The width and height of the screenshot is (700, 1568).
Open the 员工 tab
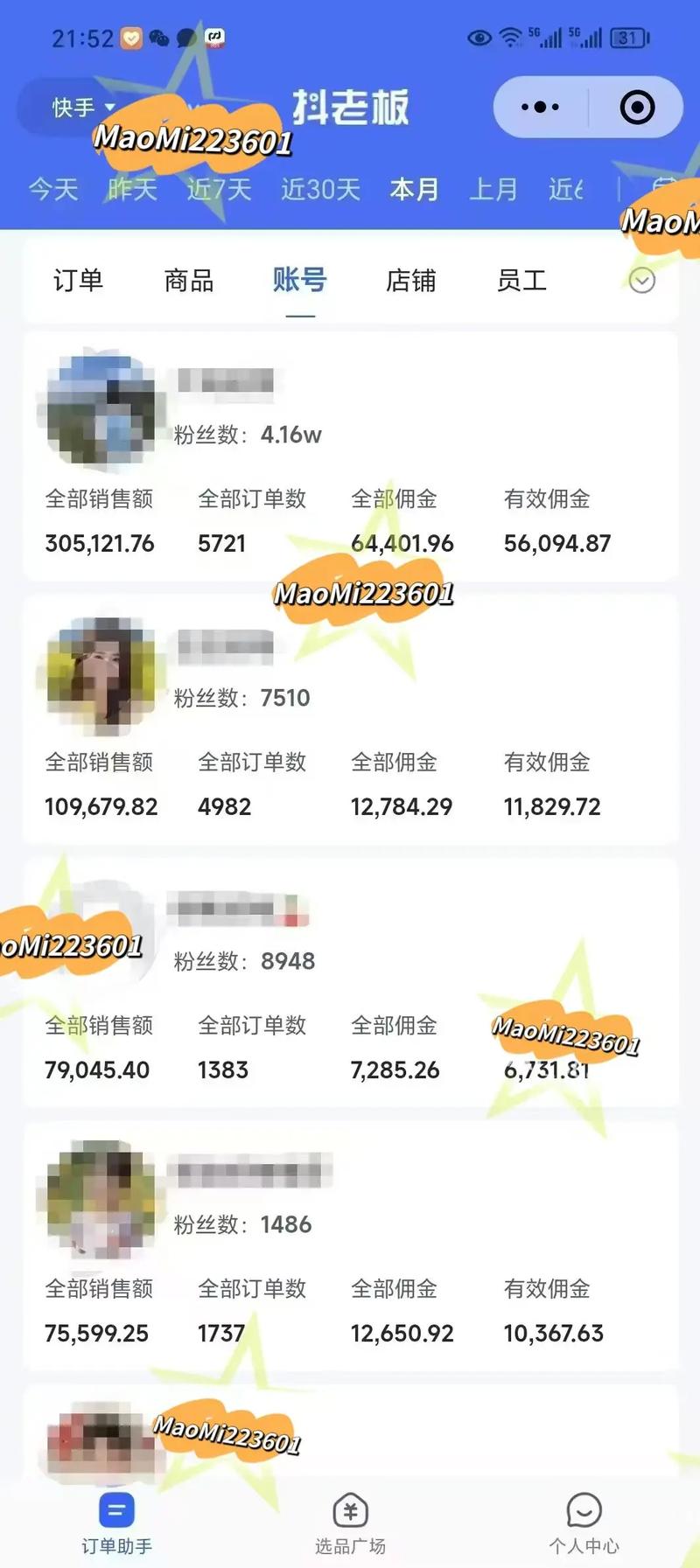521,281
